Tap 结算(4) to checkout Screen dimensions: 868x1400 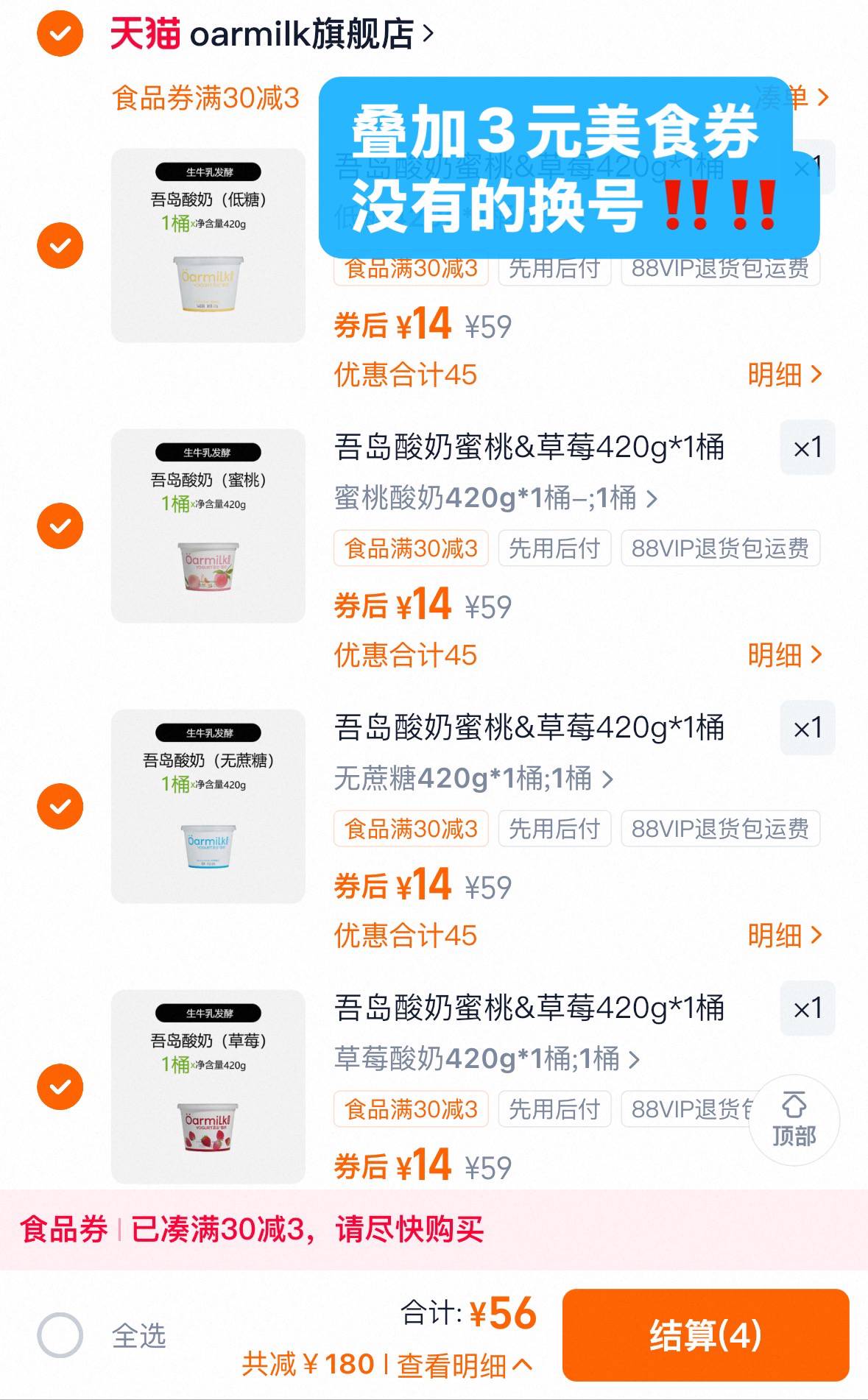[705, 1337]
